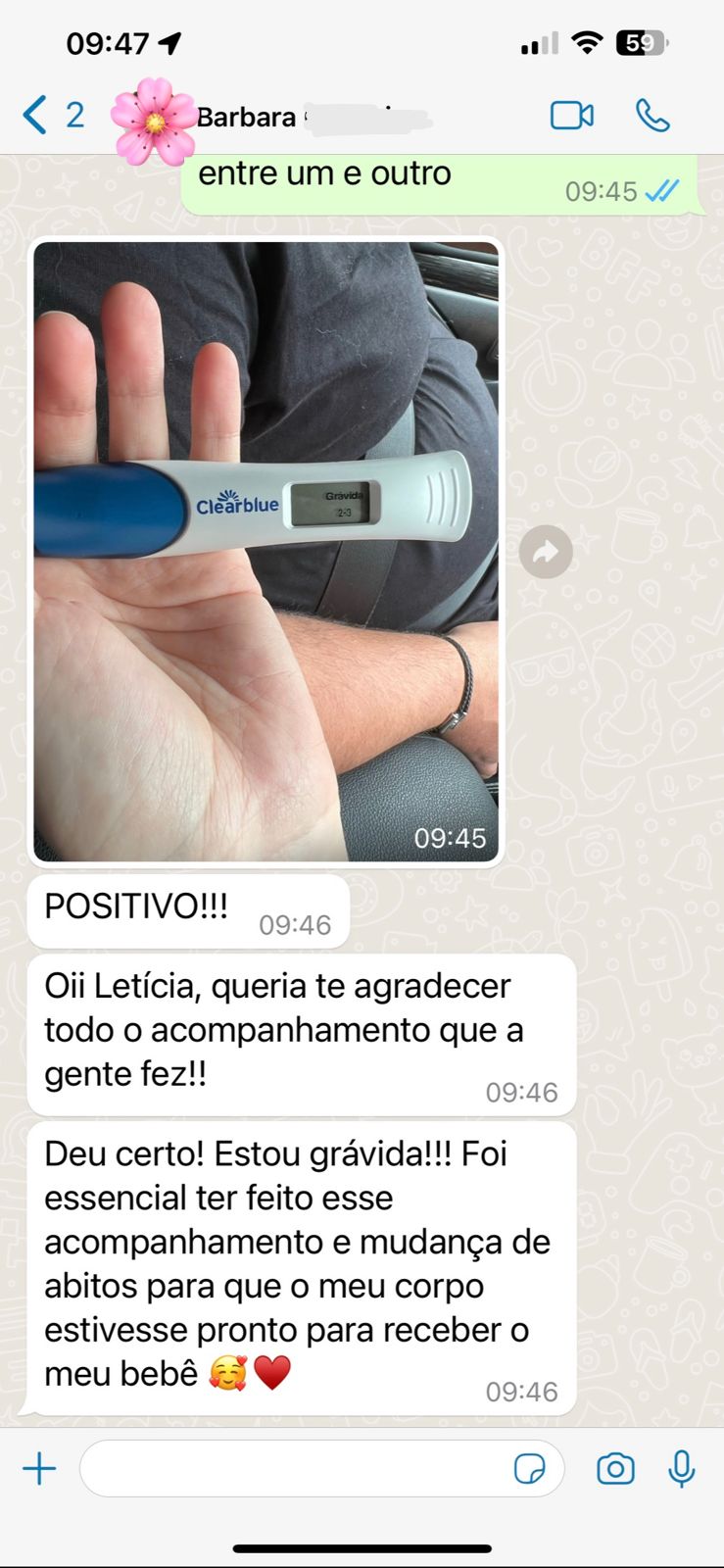Open the camera to take a photo

[615, 1468]
